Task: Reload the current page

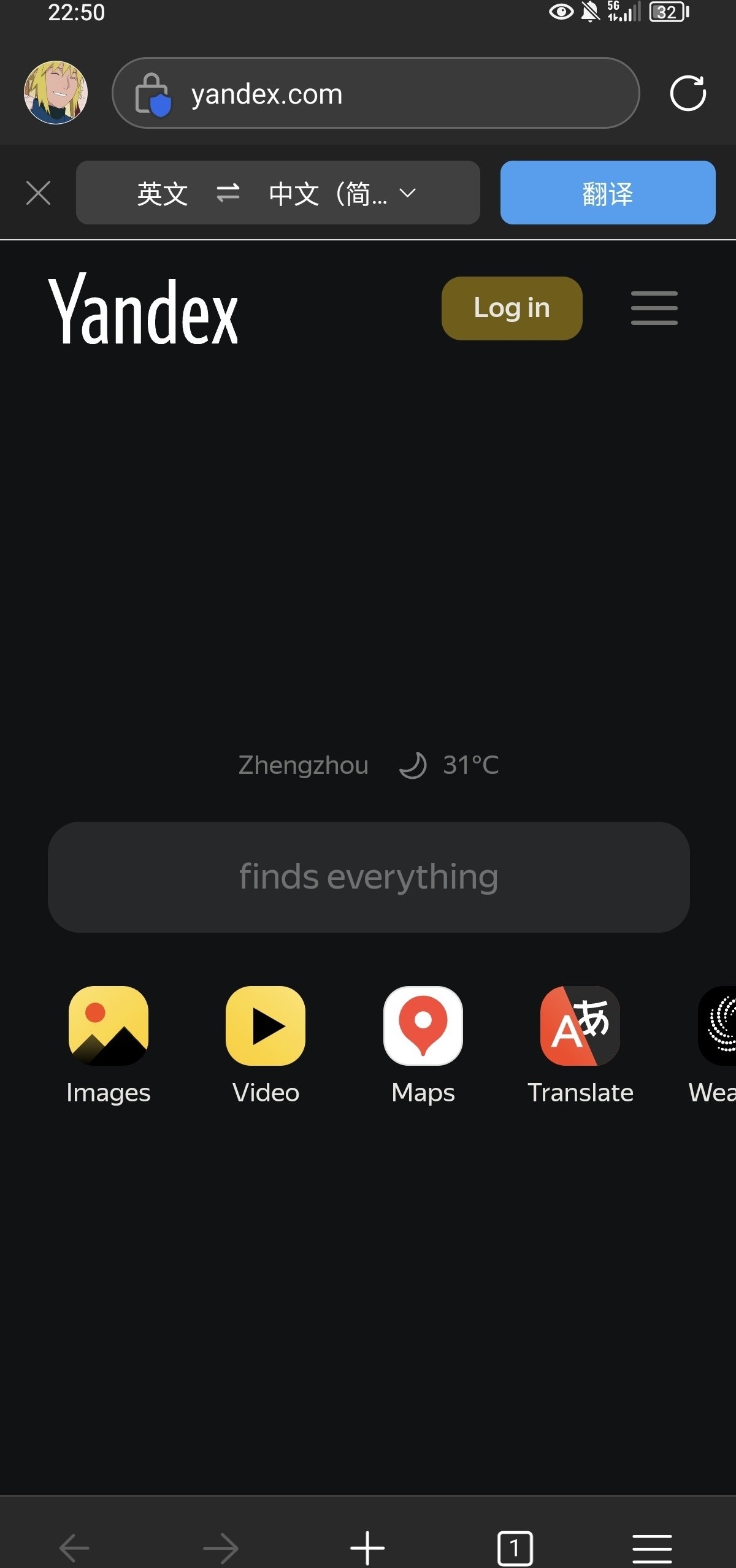Action: [x=688, y=93]
